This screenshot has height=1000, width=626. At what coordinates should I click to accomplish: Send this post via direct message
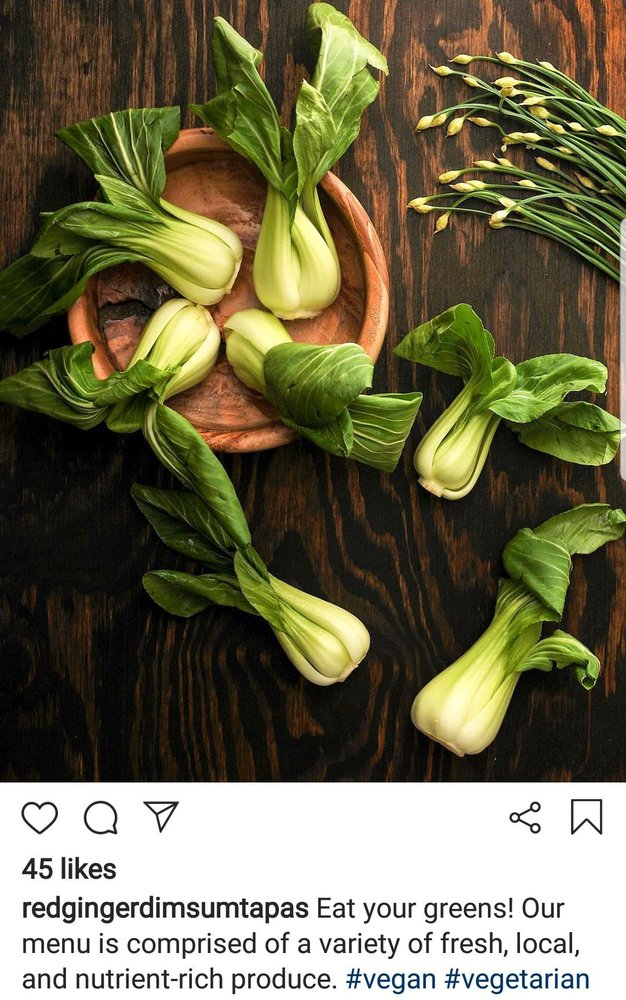(x=160, y=816)
